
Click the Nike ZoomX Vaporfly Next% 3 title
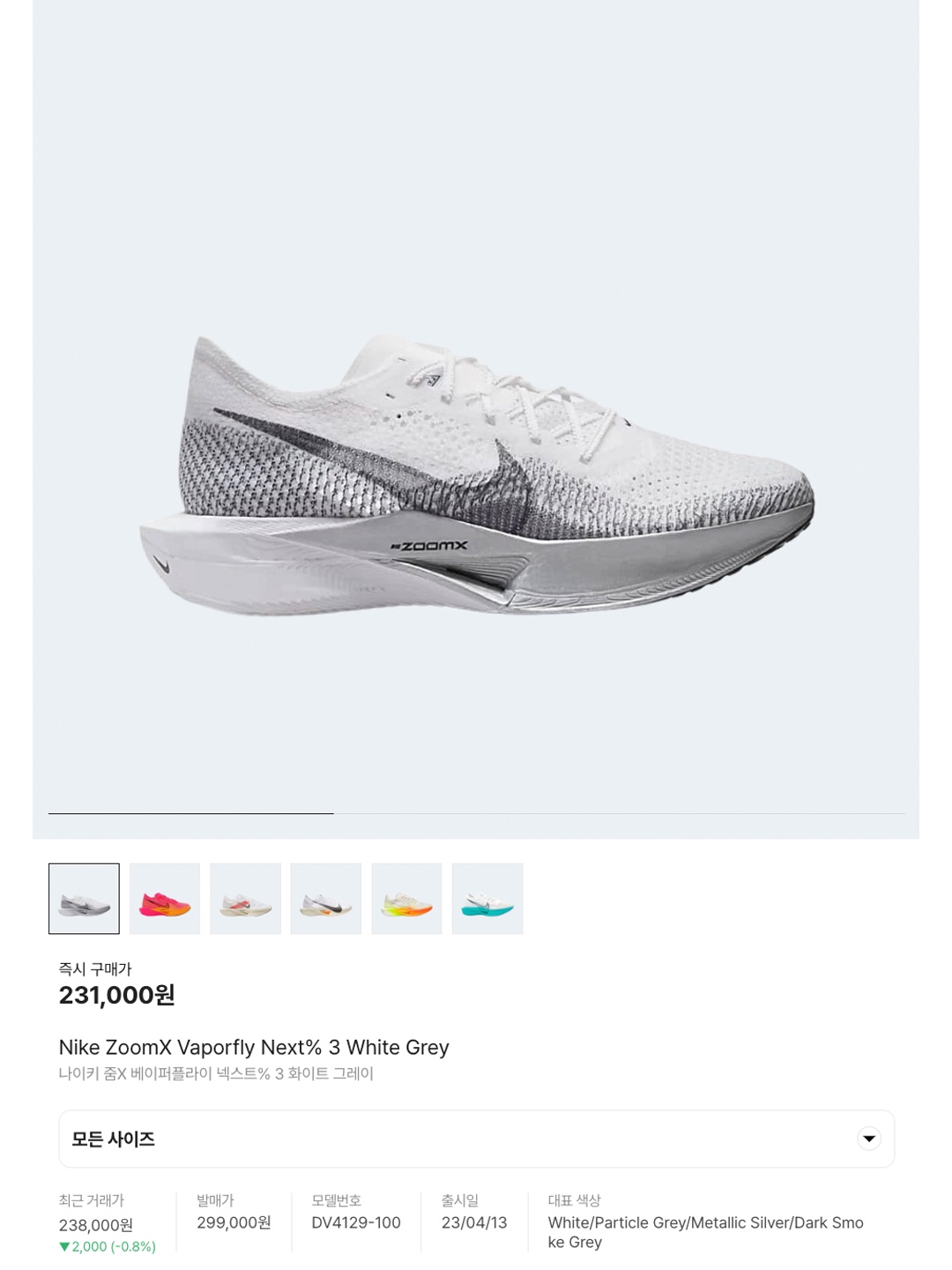point(253,1047)
